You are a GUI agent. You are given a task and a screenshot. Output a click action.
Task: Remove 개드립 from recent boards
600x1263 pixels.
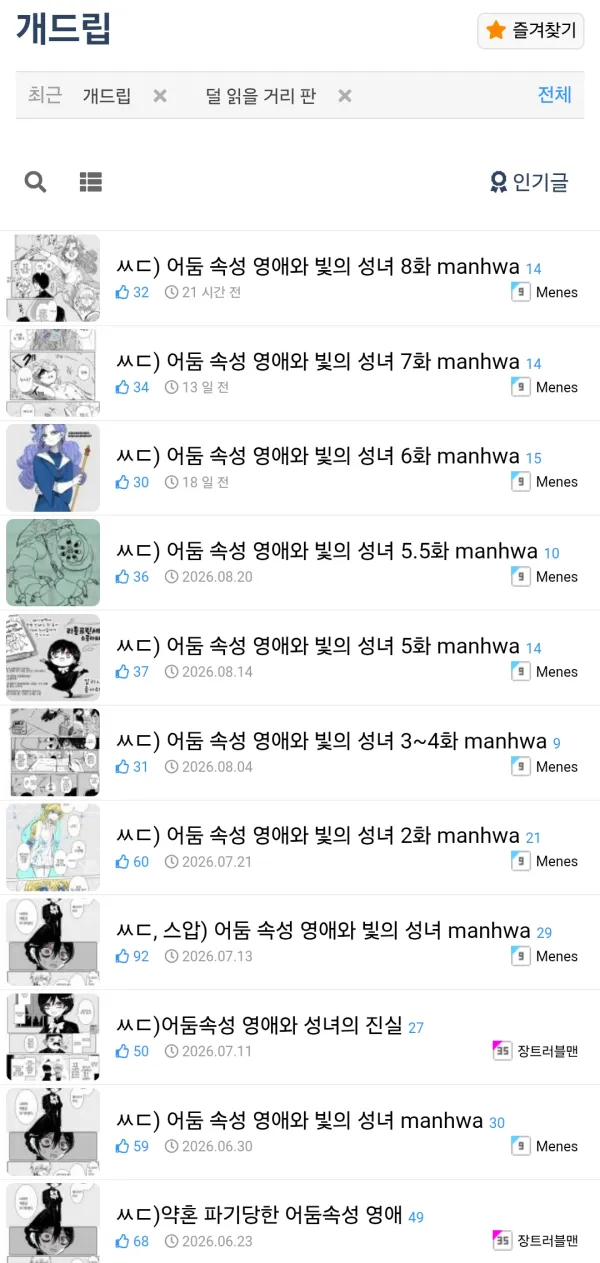pos(160,96)
